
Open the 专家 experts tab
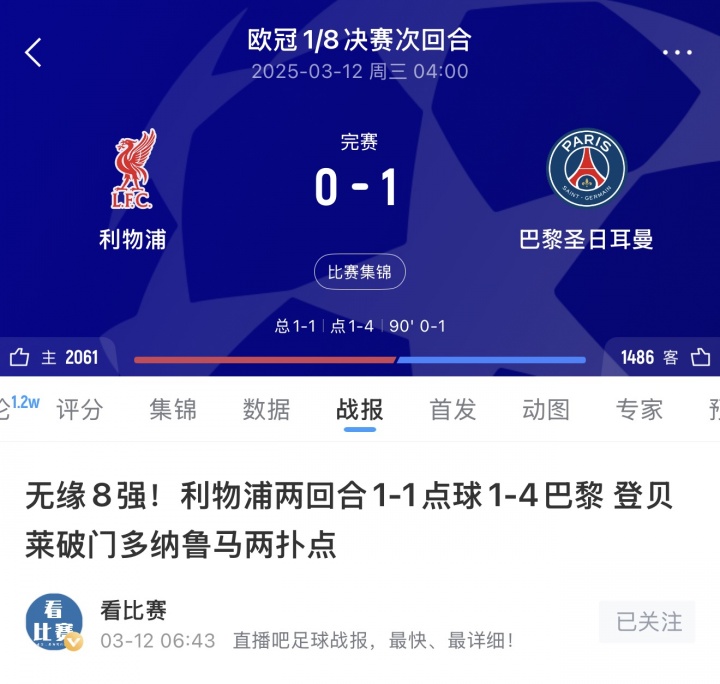click(639, 409)
